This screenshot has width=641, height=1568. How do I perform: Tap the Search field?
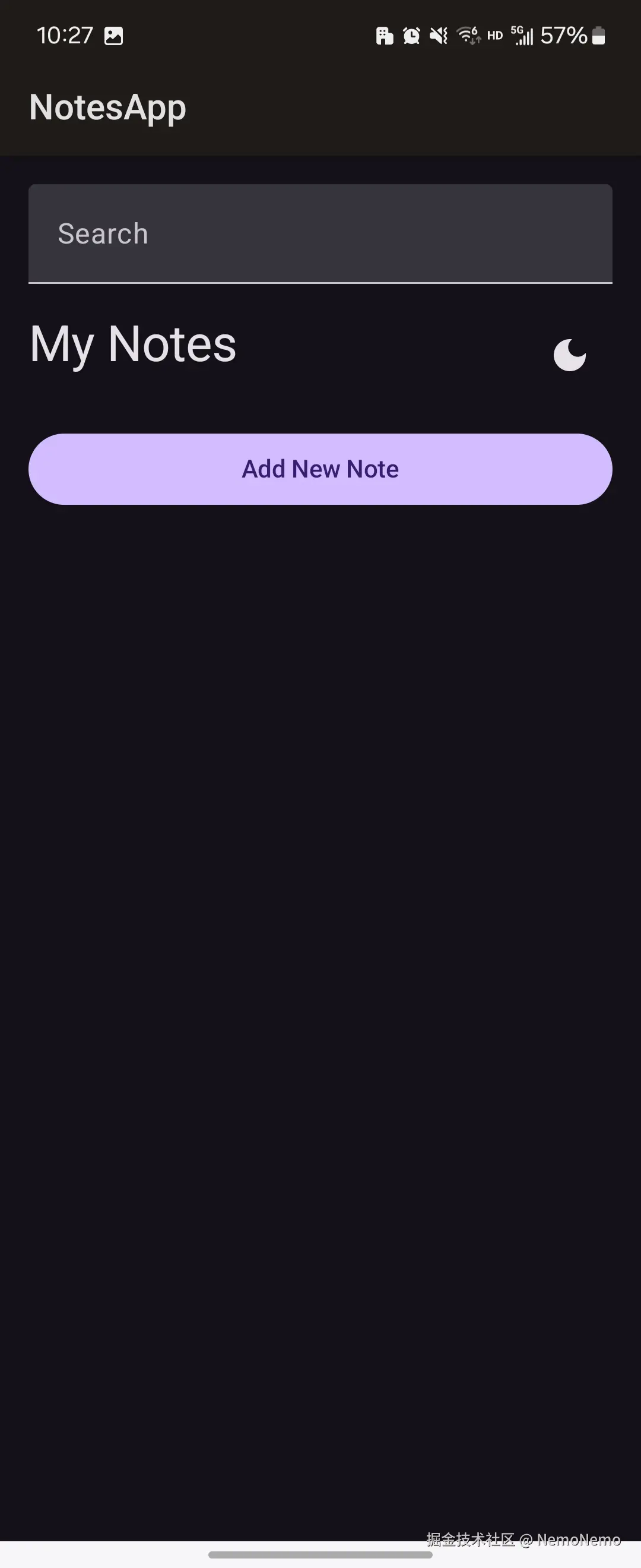pos(320,234)
